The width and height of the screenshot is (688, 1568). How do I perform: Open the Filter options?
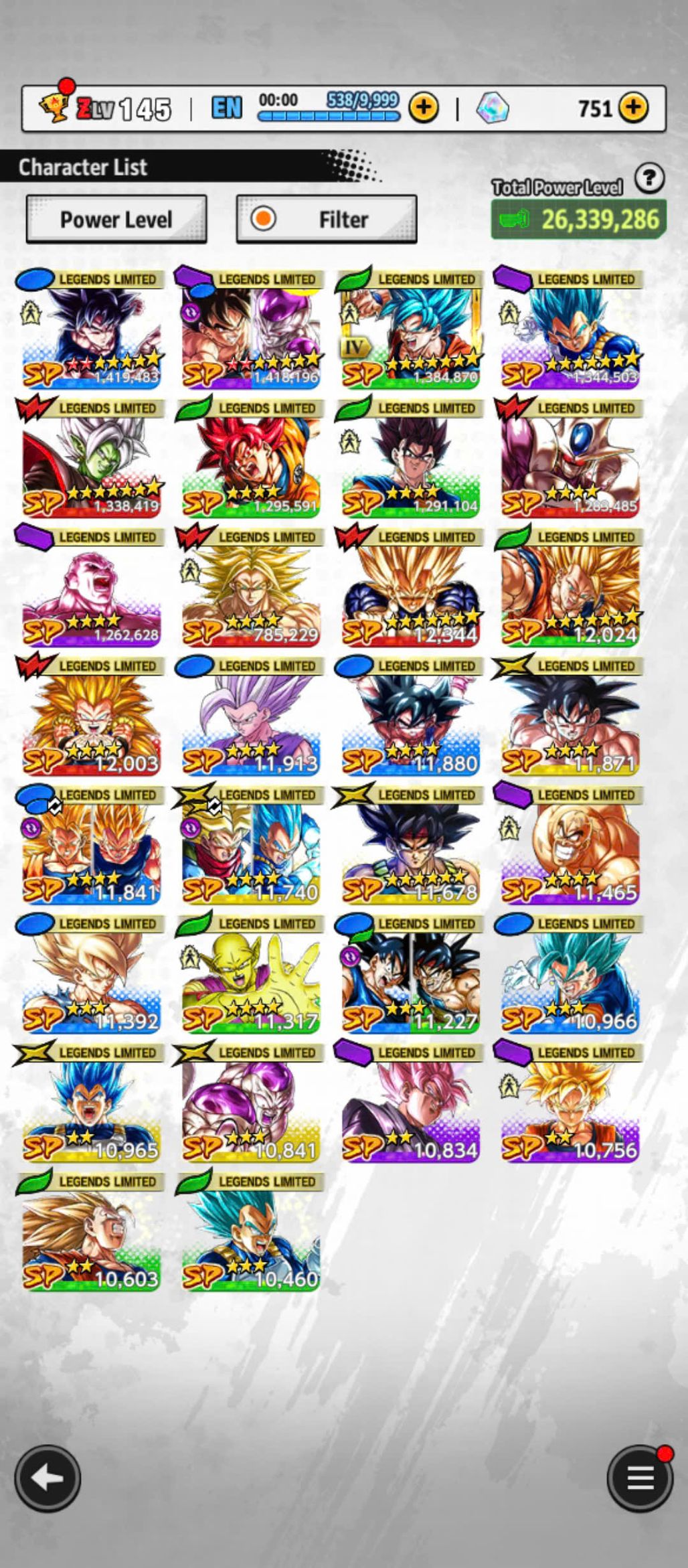tap(327, 219)
